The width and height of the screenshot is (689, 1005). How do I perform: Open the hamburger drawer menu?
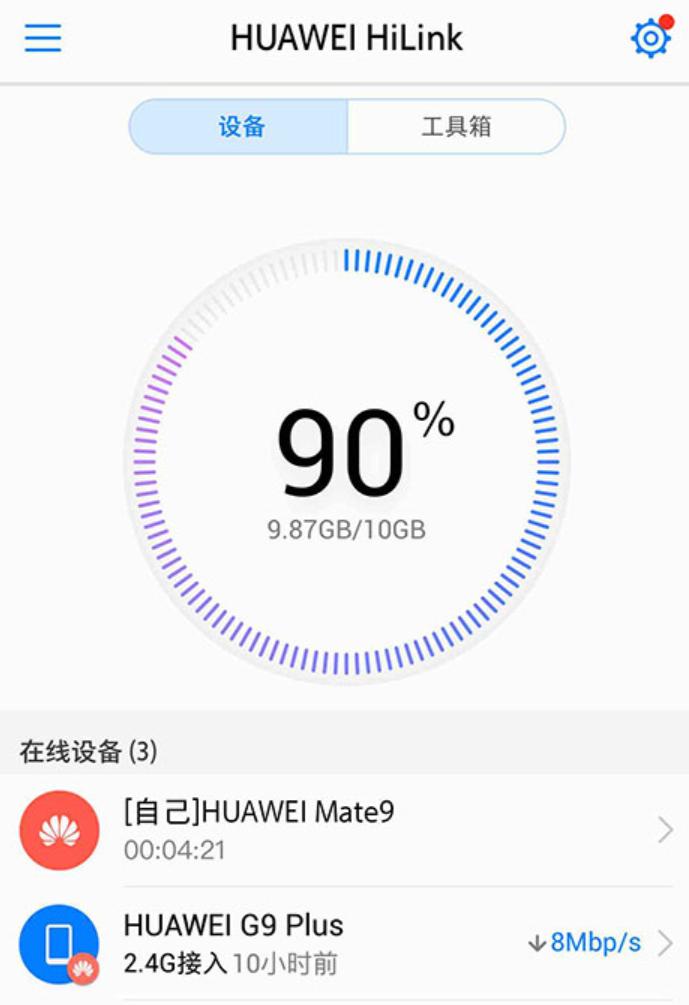pos(43,38)
